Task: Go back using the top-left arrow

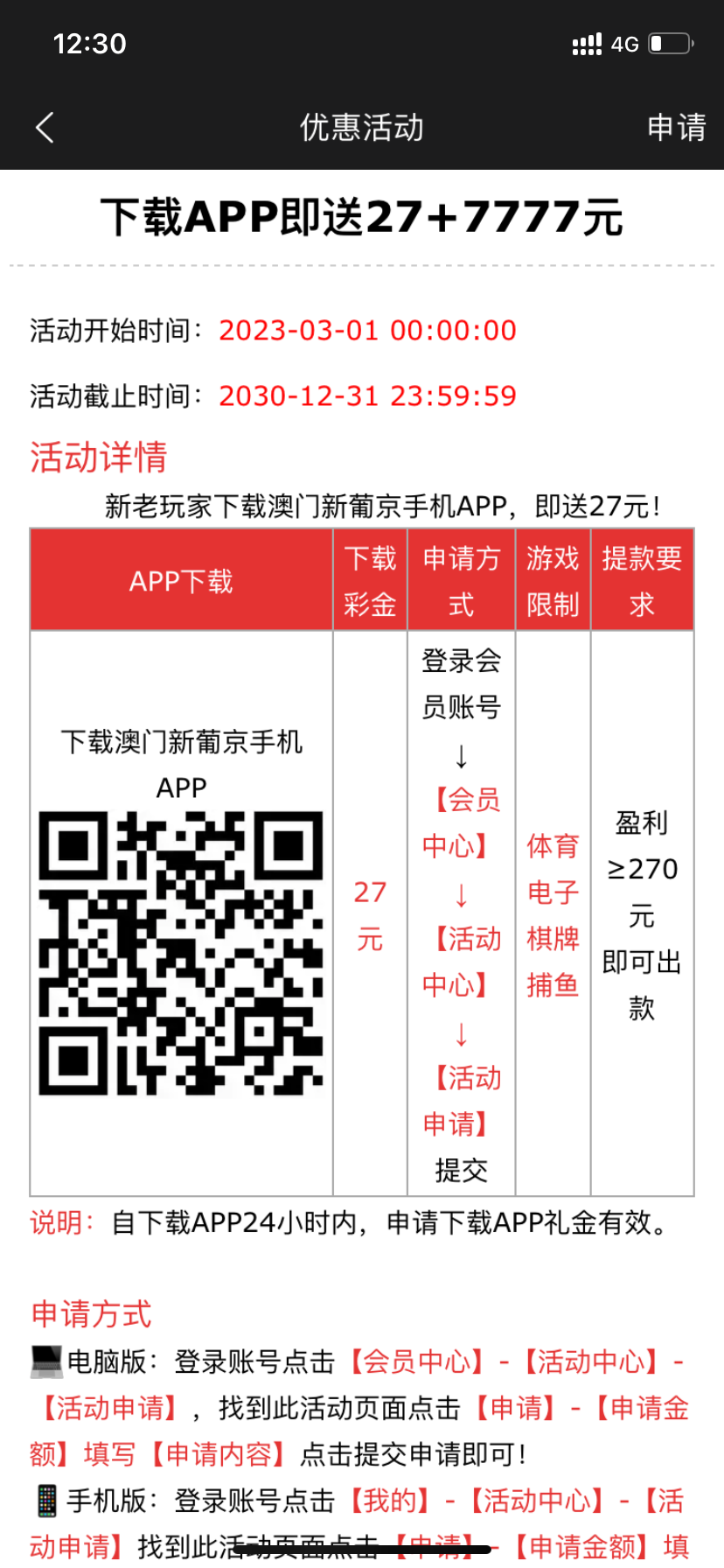Action: coord(45,128)
